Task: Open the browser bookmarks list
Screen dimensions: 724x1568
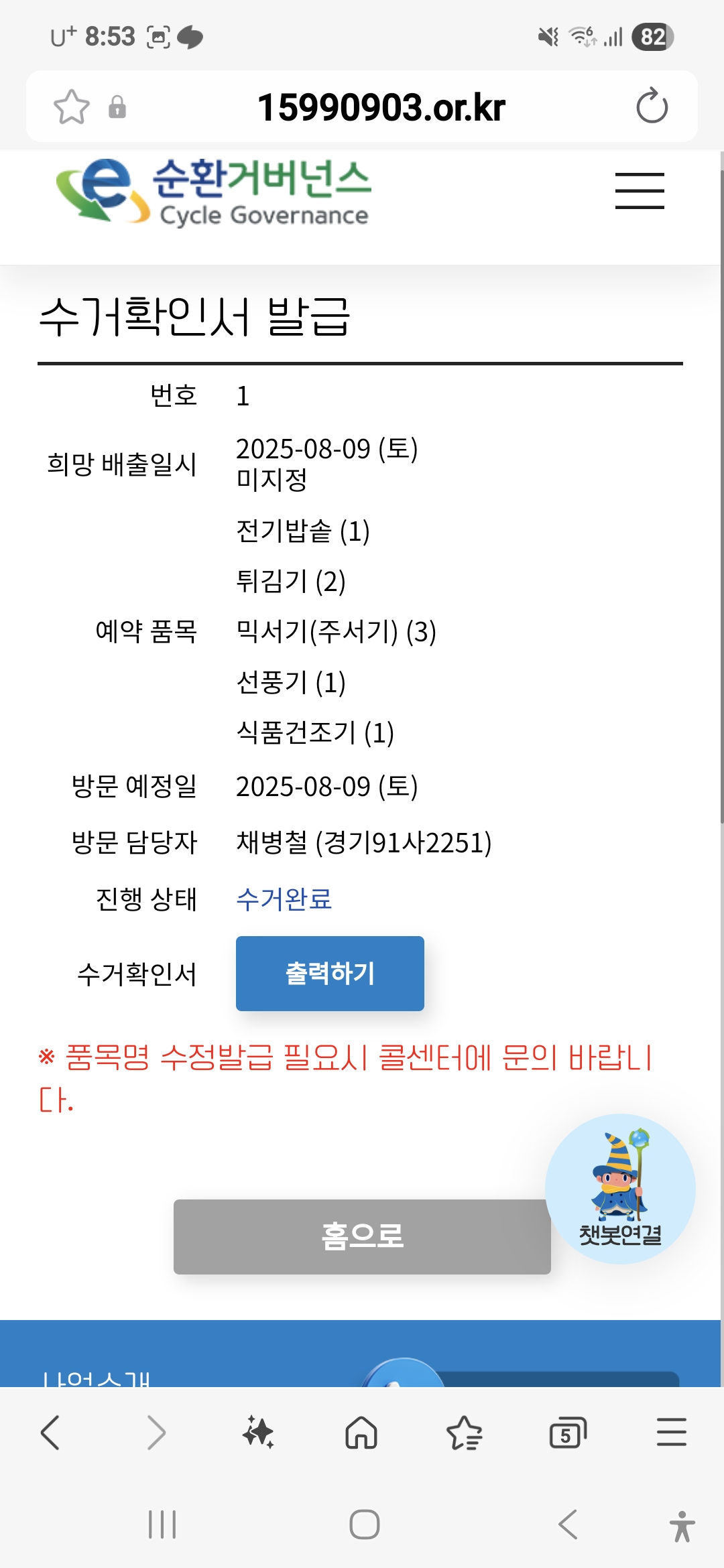Action: pyautogui.click(x=464, y=1433)
